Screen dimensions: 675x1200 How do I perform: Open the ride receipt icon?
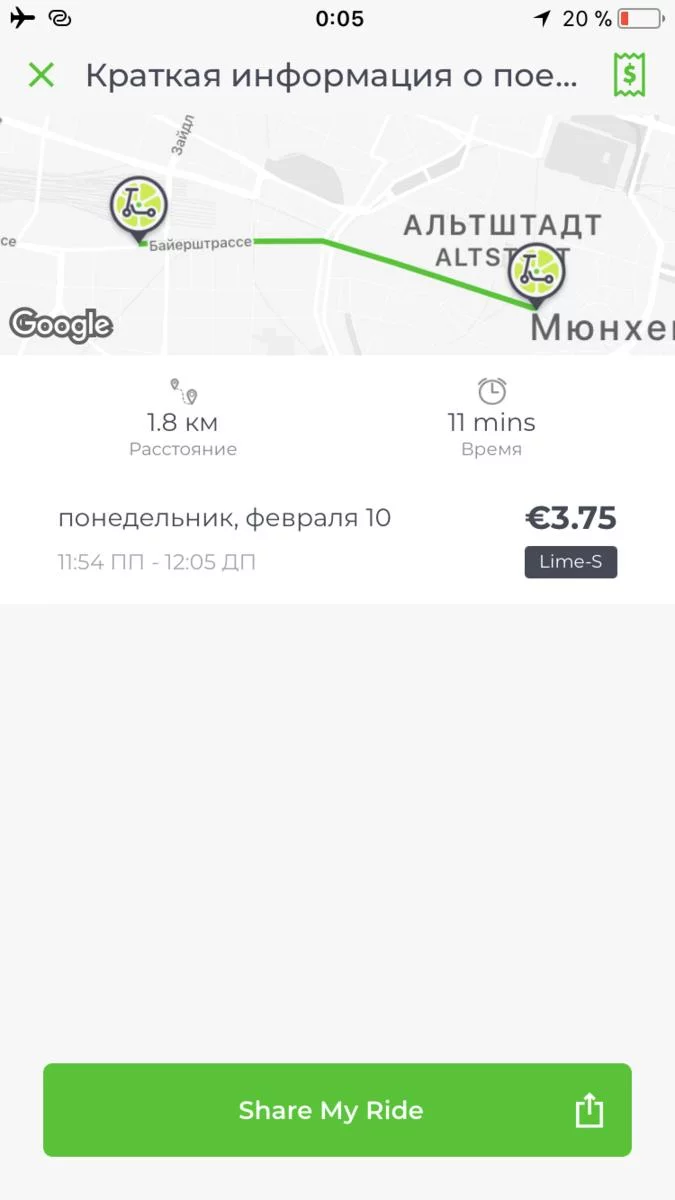[629, 75]
